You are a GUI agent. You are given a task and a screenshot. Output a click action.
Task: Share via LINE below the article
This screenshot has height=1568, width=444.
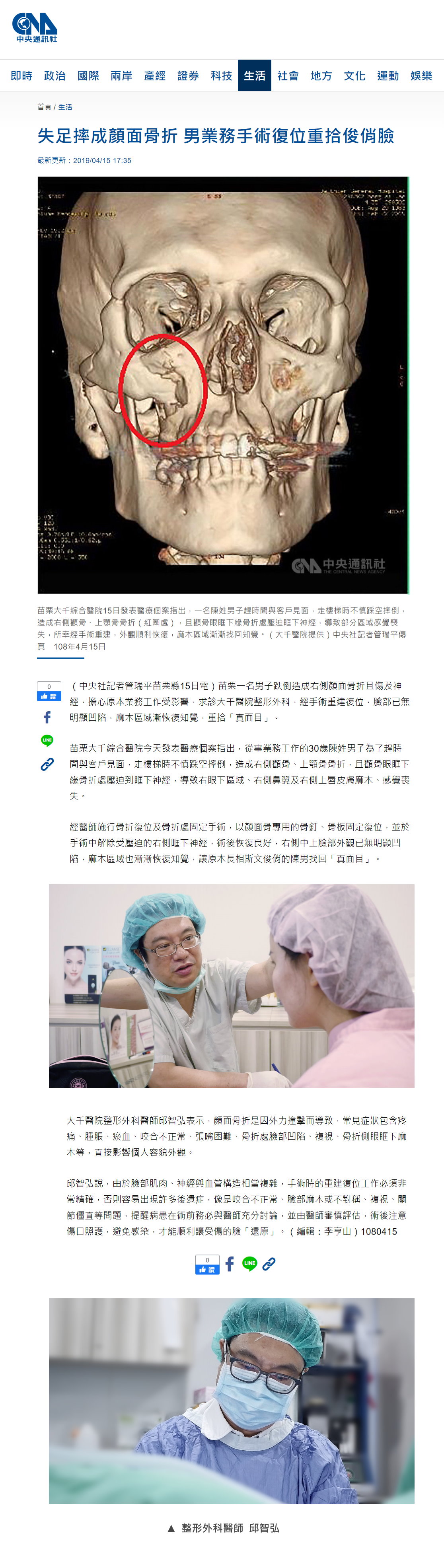[x=250, y=1264]
